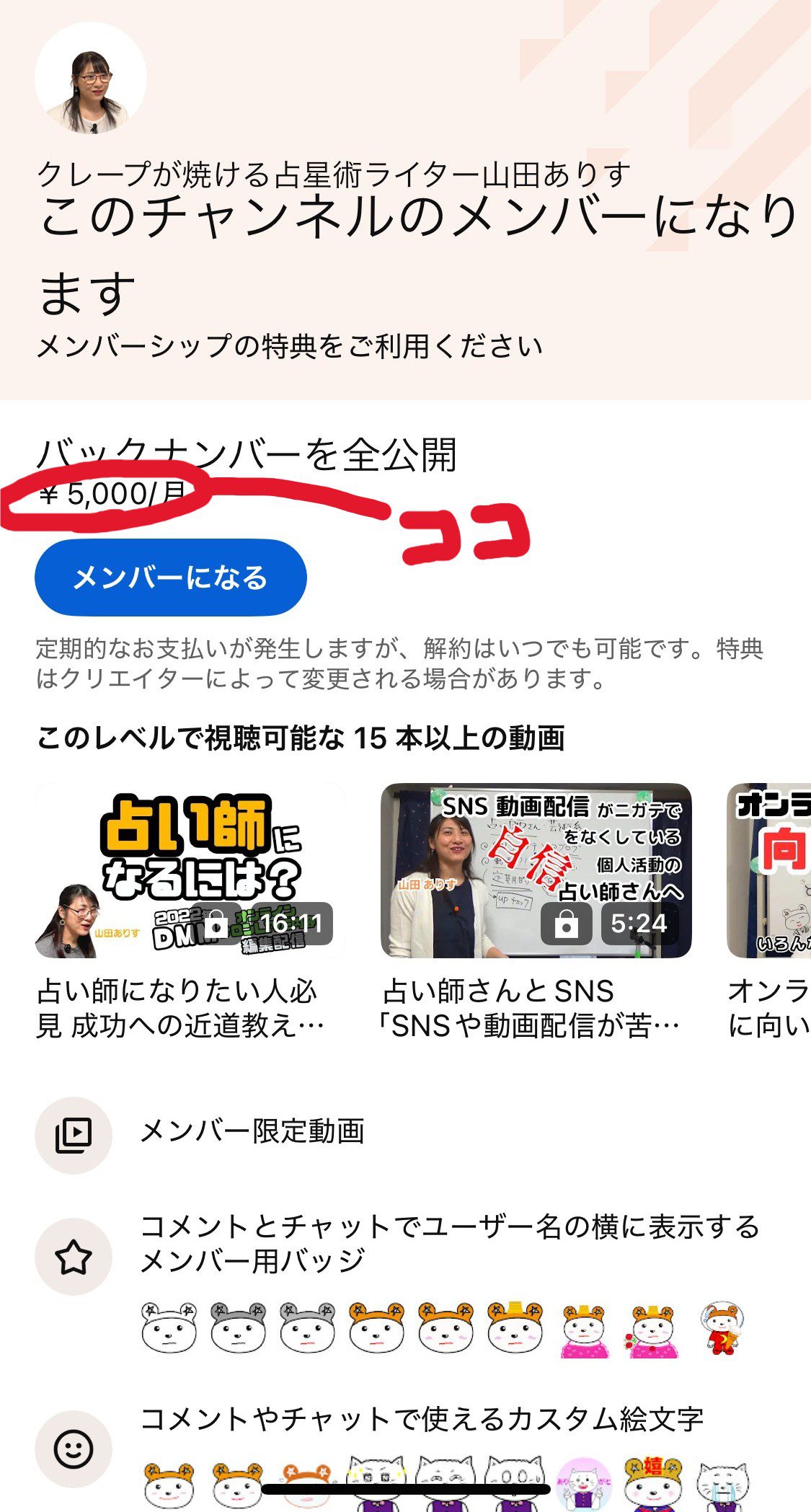Open the partially visible オンライン video card
Screen dimensions: 811x1512
(x=768, y=870)
